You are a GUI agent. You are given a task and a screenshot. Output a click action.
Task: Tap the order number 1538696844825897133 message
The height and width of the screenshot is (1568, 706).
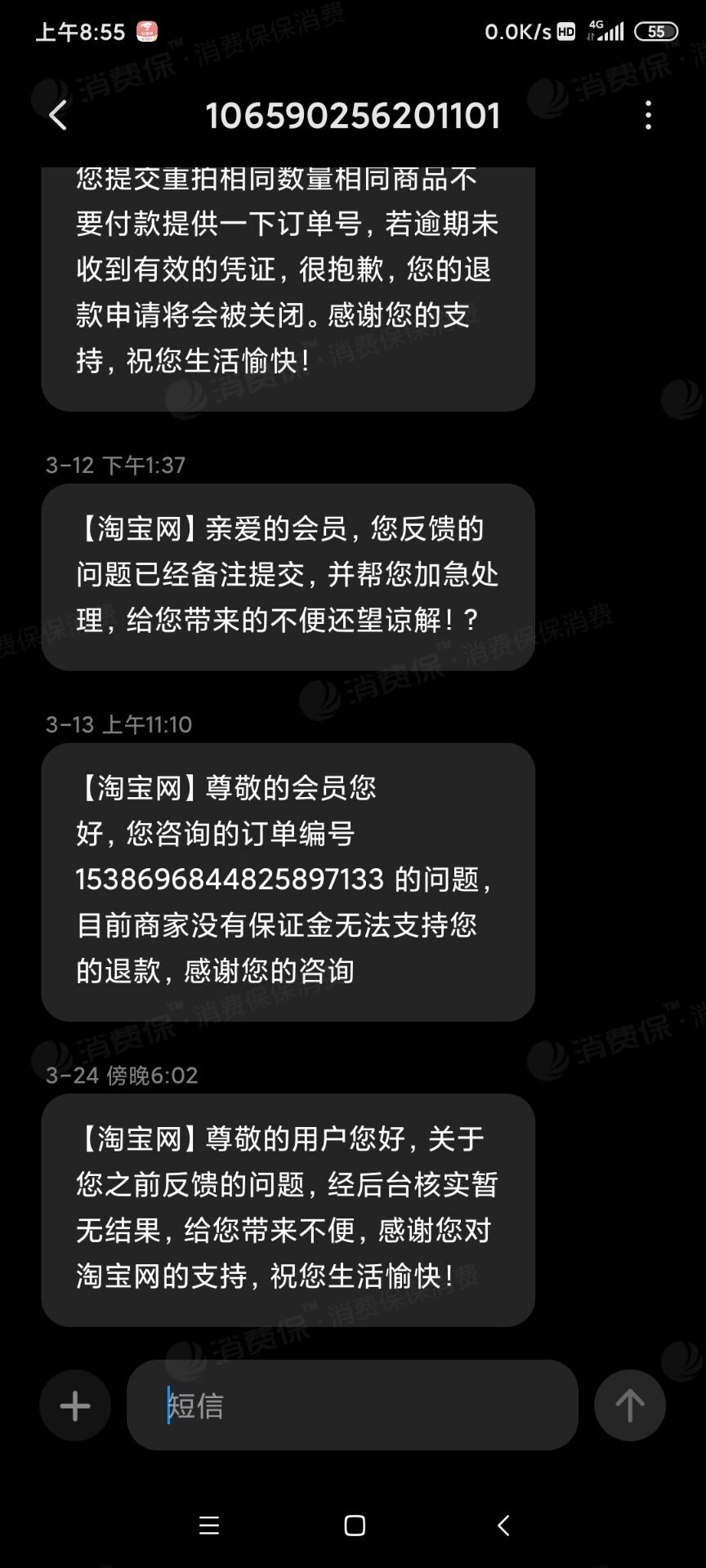[x=285, y=880]
